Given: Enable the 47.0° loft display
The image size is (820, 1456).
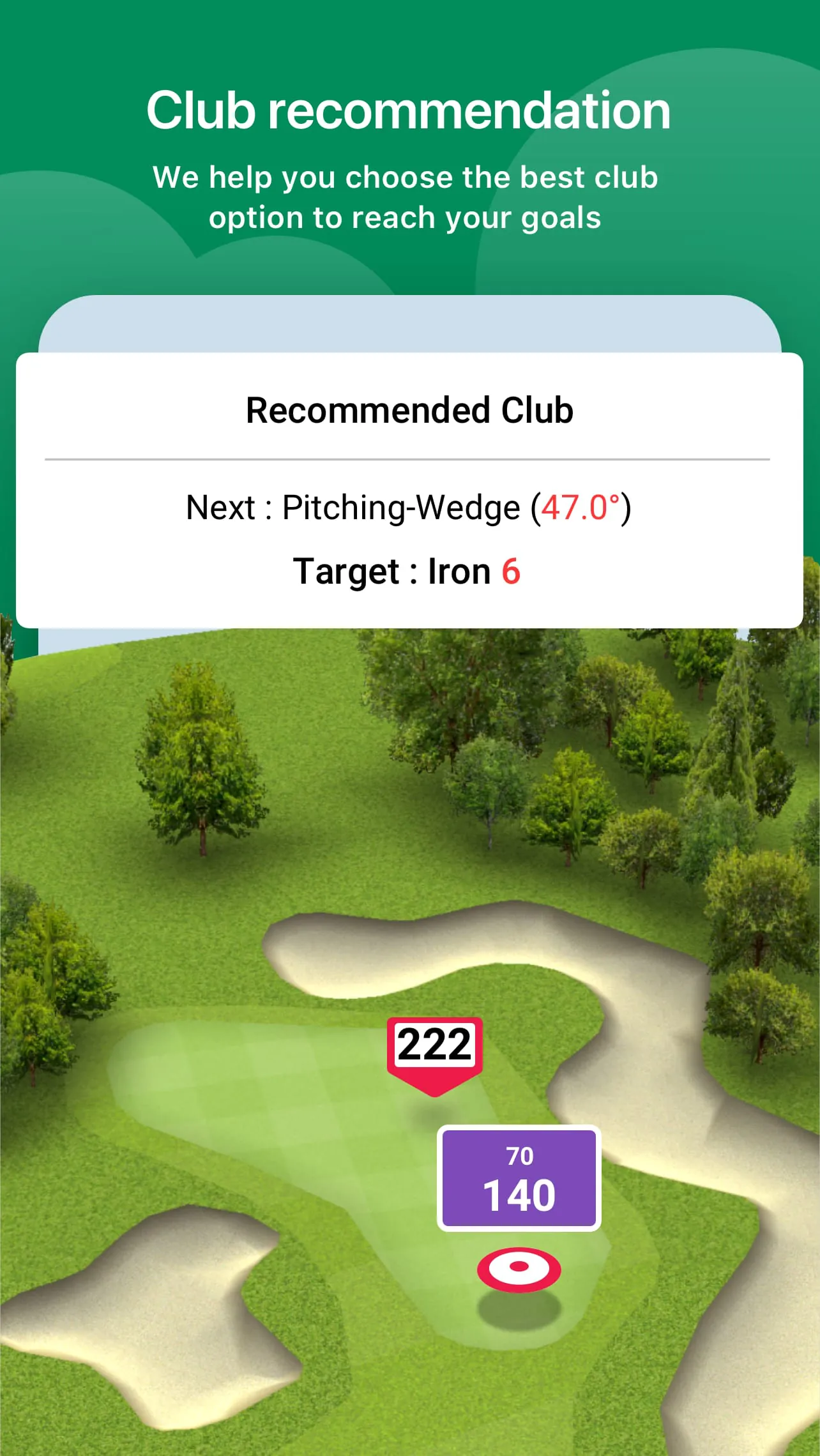Looking at the screenshot, I should pyautogui.click(x=580, y=506).
